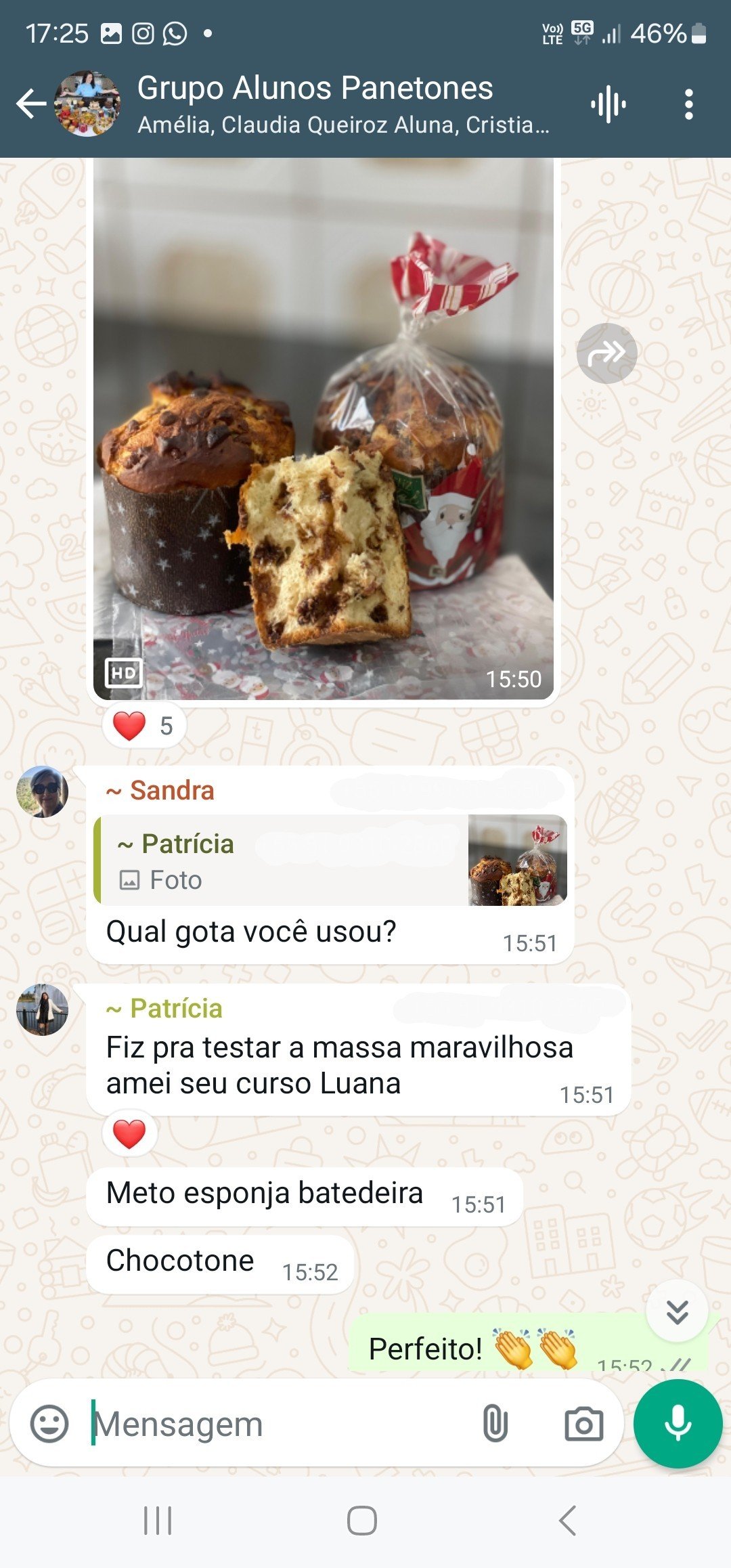Image resolution: width=731 pixels, height=1568 pixels.
Task: Go back to the chats list
Action: point(31,104)
